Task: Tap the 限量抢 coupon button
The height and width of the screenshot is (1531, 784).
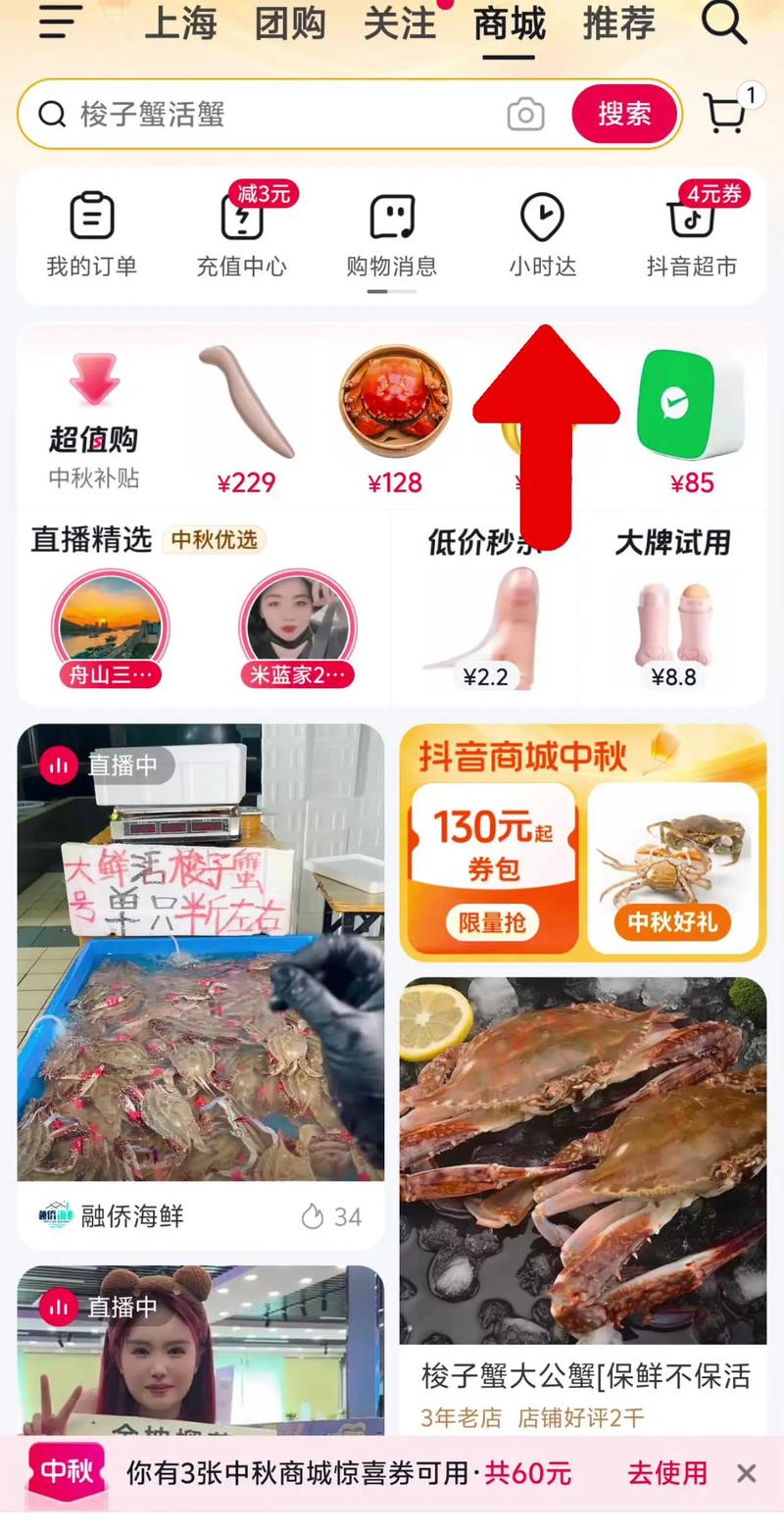Action: tap(493, 922)
